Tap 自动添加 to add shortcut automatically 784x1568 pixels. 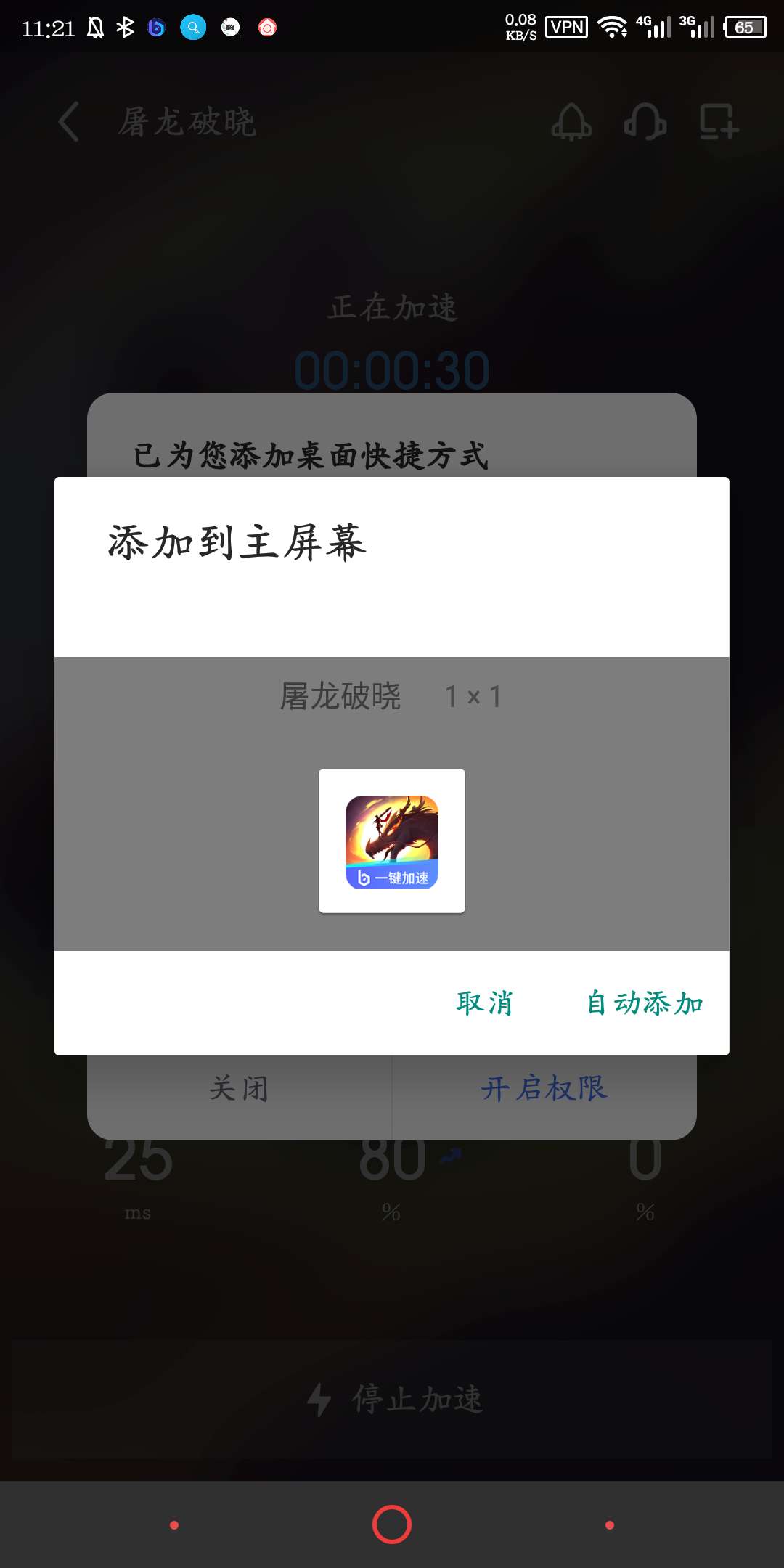[x=645, y=1003]
